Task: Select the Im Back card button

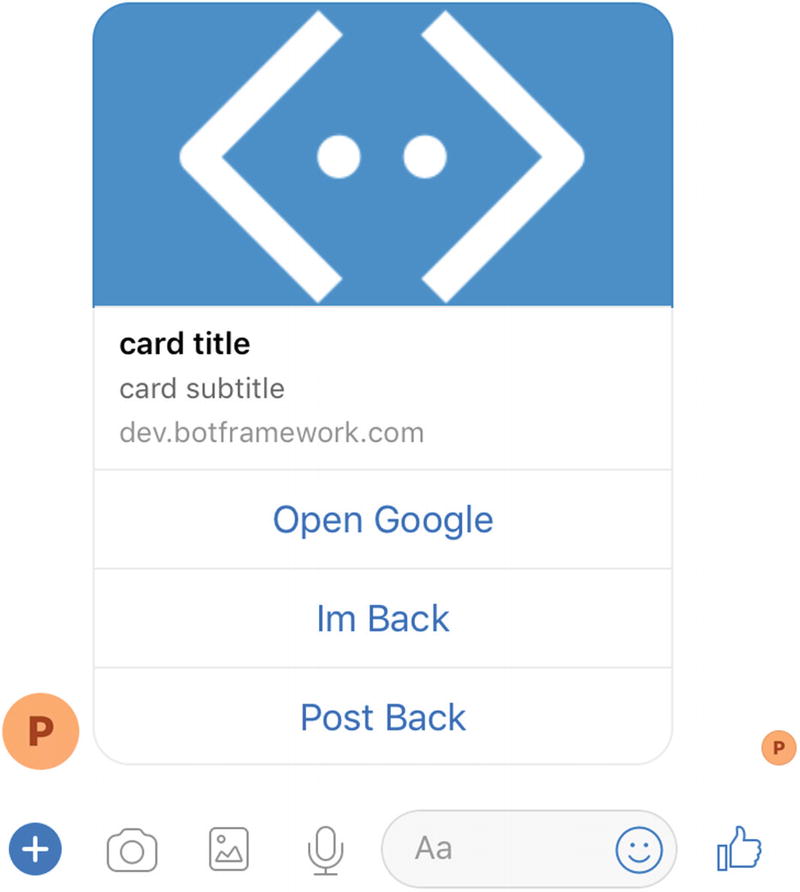Action: pyautogui.click(x=383, y=618)
